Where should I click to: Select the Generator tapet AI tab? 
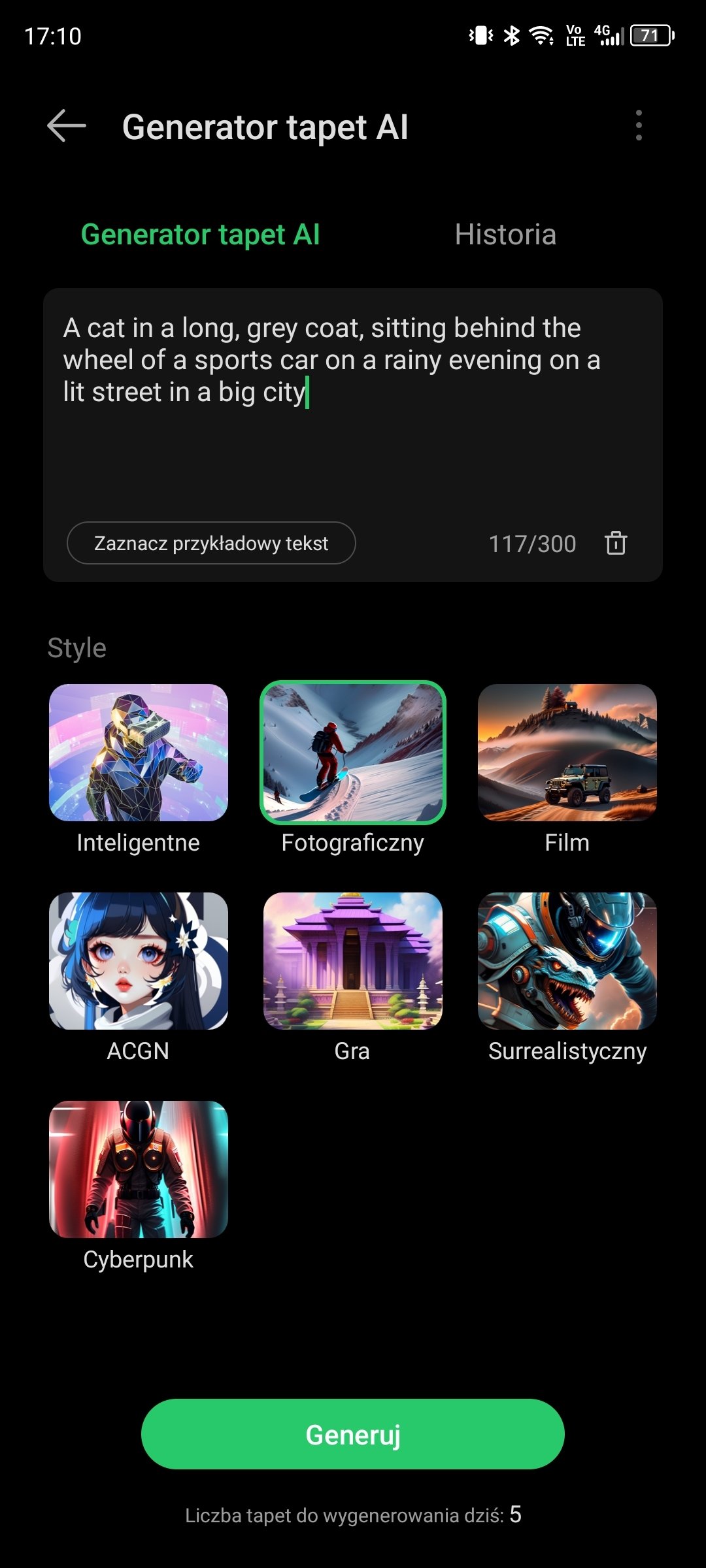point(200,235)
